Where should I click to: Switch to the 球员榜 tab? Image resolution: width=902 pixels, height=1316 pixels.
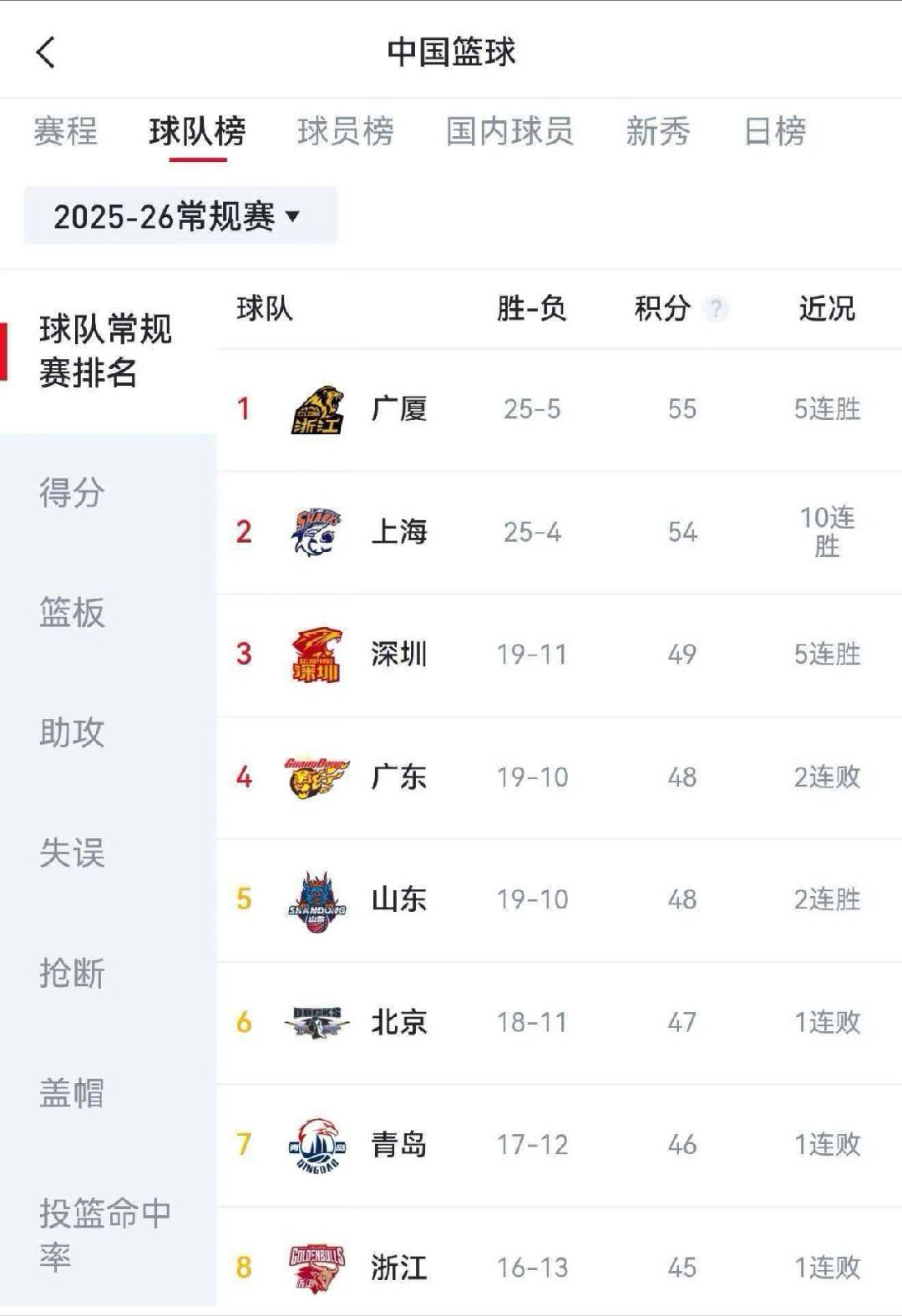click(x=346, y=132)
